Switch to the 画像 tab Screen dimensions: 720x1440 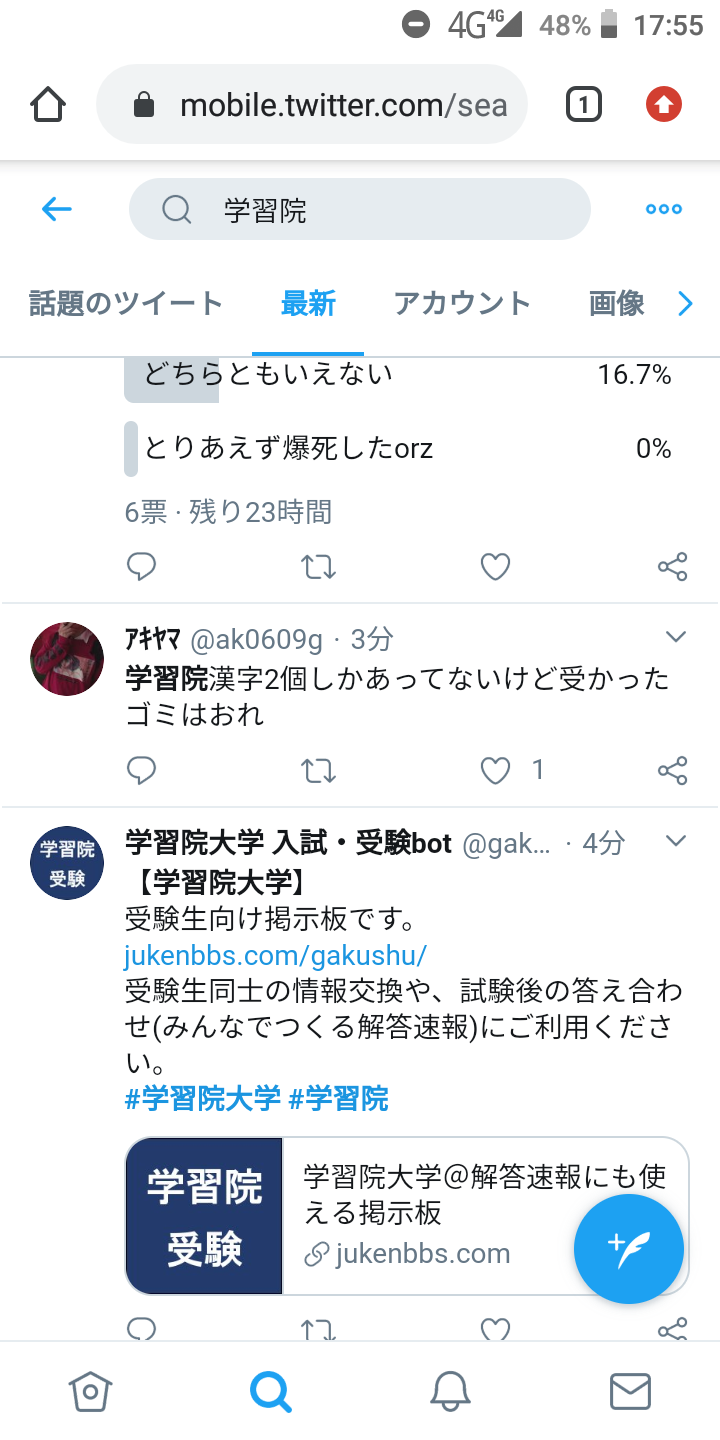point(617,303)
